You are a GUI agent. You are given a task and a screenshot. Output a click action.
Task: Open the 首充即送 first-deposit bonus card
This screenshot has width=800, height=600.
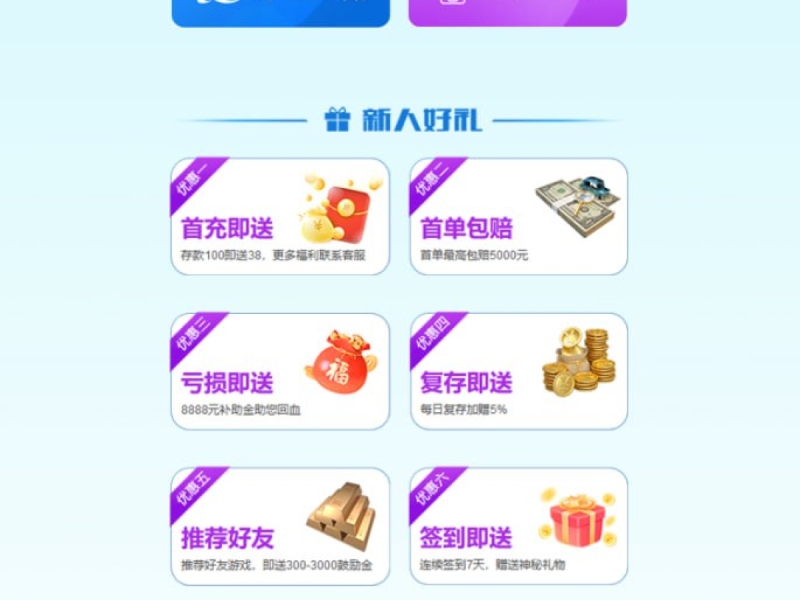click(280, 217)
